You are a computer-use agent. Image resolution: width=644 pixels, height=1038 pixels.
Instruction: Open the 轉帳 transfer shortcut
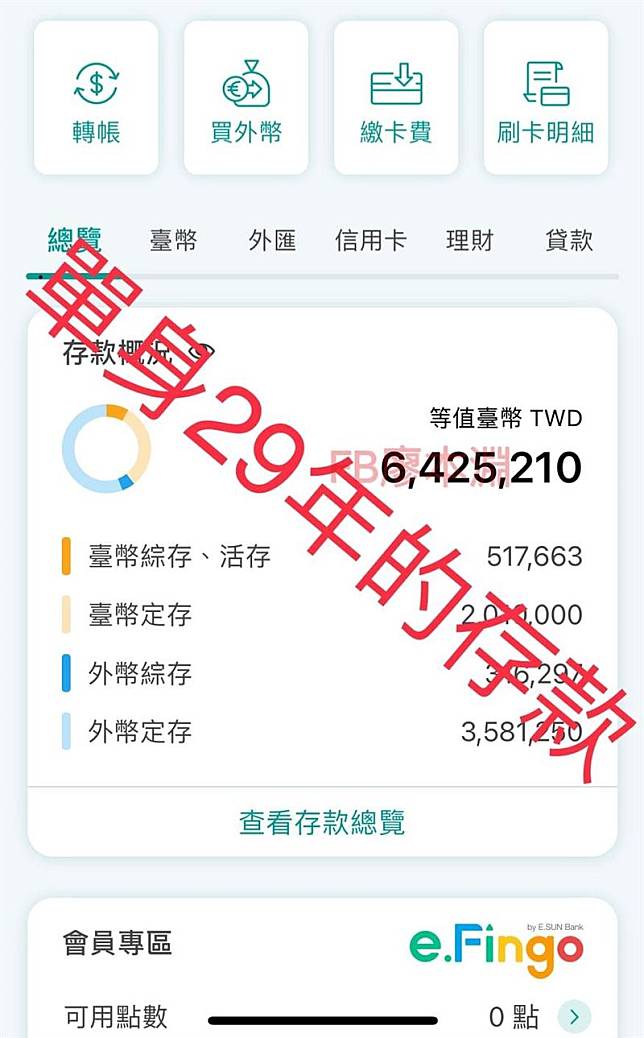(x=96, y=99)
